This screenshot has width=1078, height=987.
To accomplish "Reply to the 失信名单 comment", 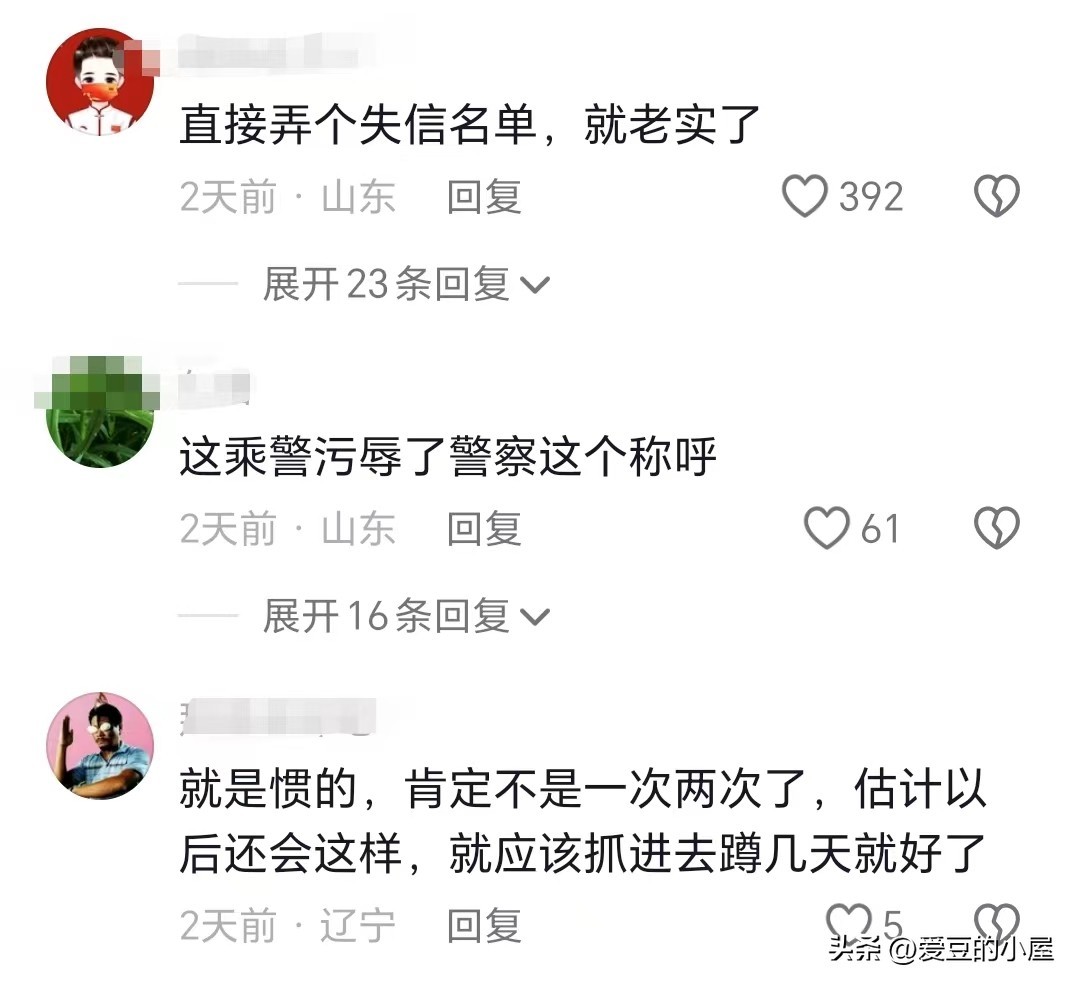I will [484, 197].
